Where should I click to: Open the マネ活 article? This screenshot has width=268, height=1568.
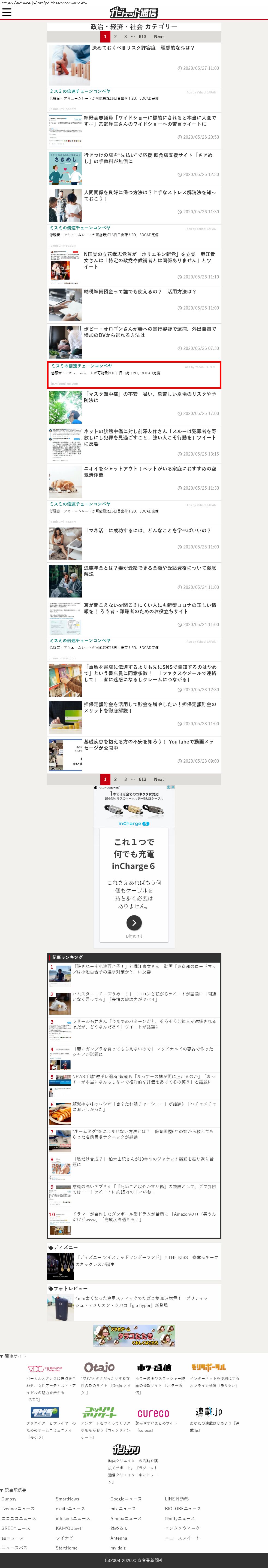pyautogui.click(x=147, y=530)
